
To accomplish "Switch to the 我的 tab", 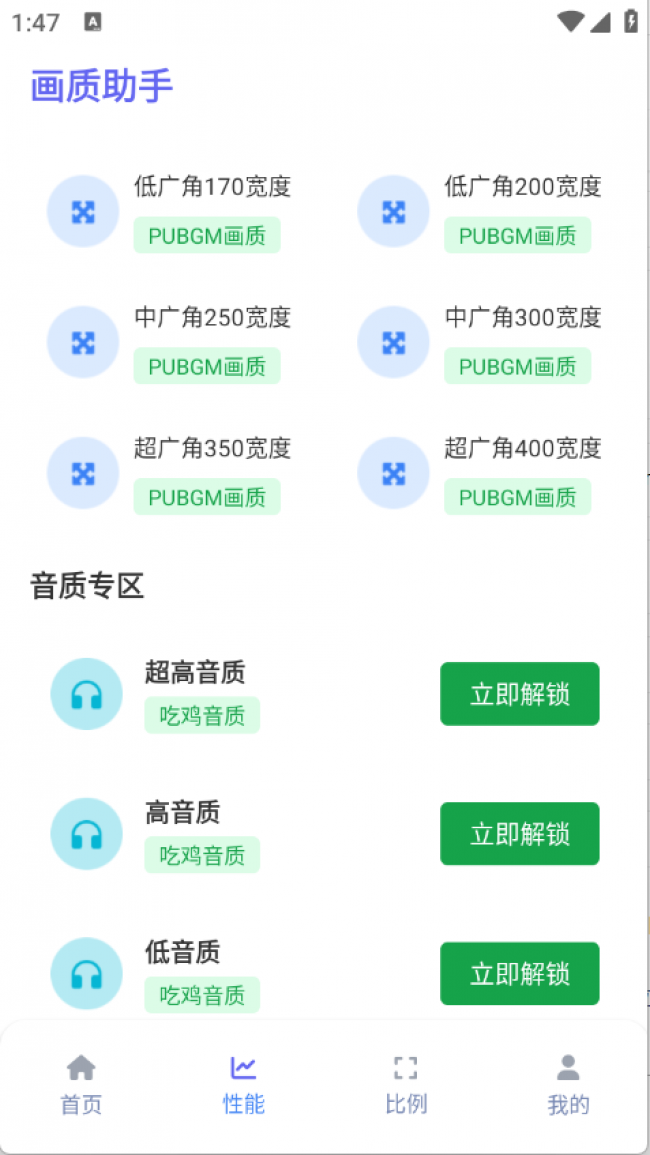I will pos(568,1085).
